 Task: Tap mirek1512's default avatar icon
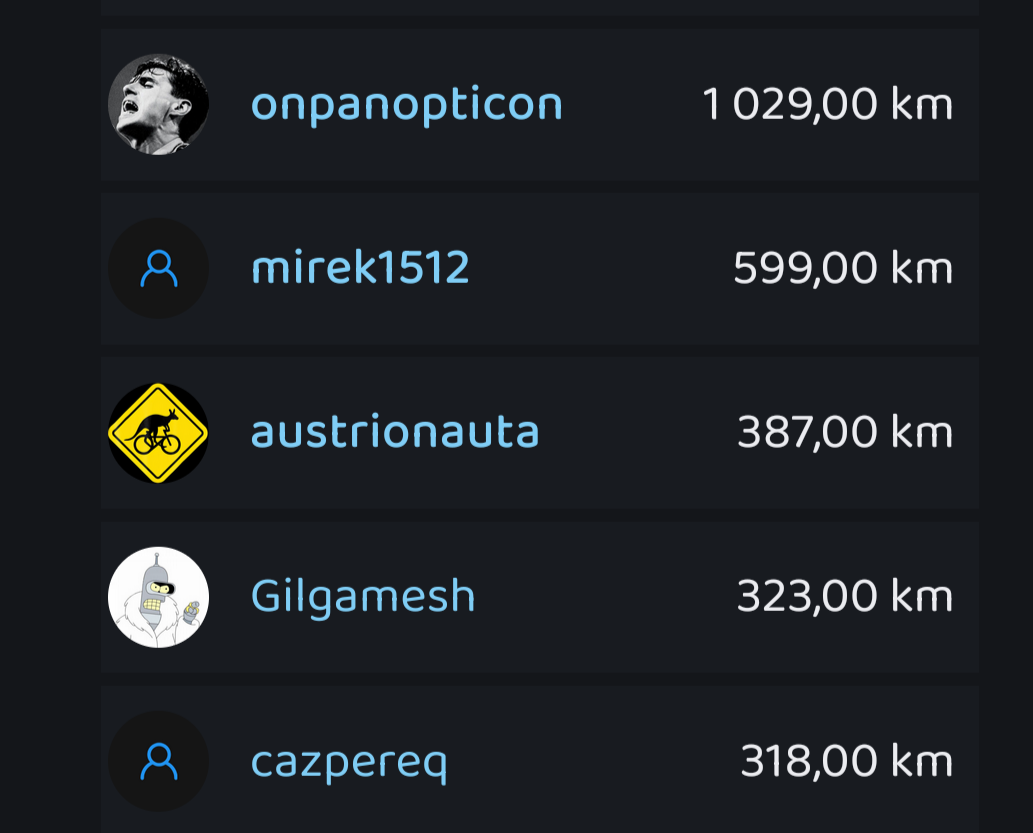coord(158,268)
